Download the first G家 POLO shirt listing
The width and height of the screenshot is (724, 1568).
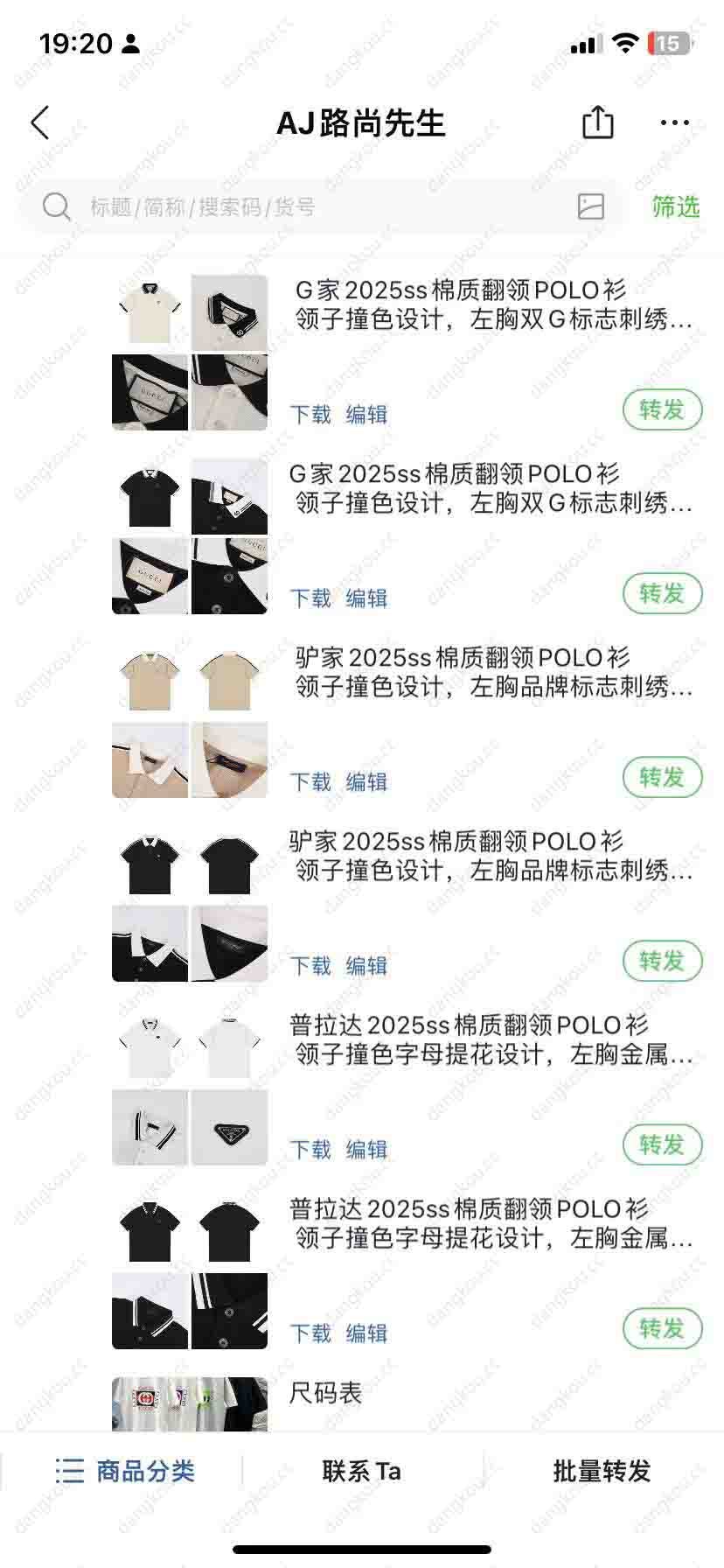pos(310,415)
